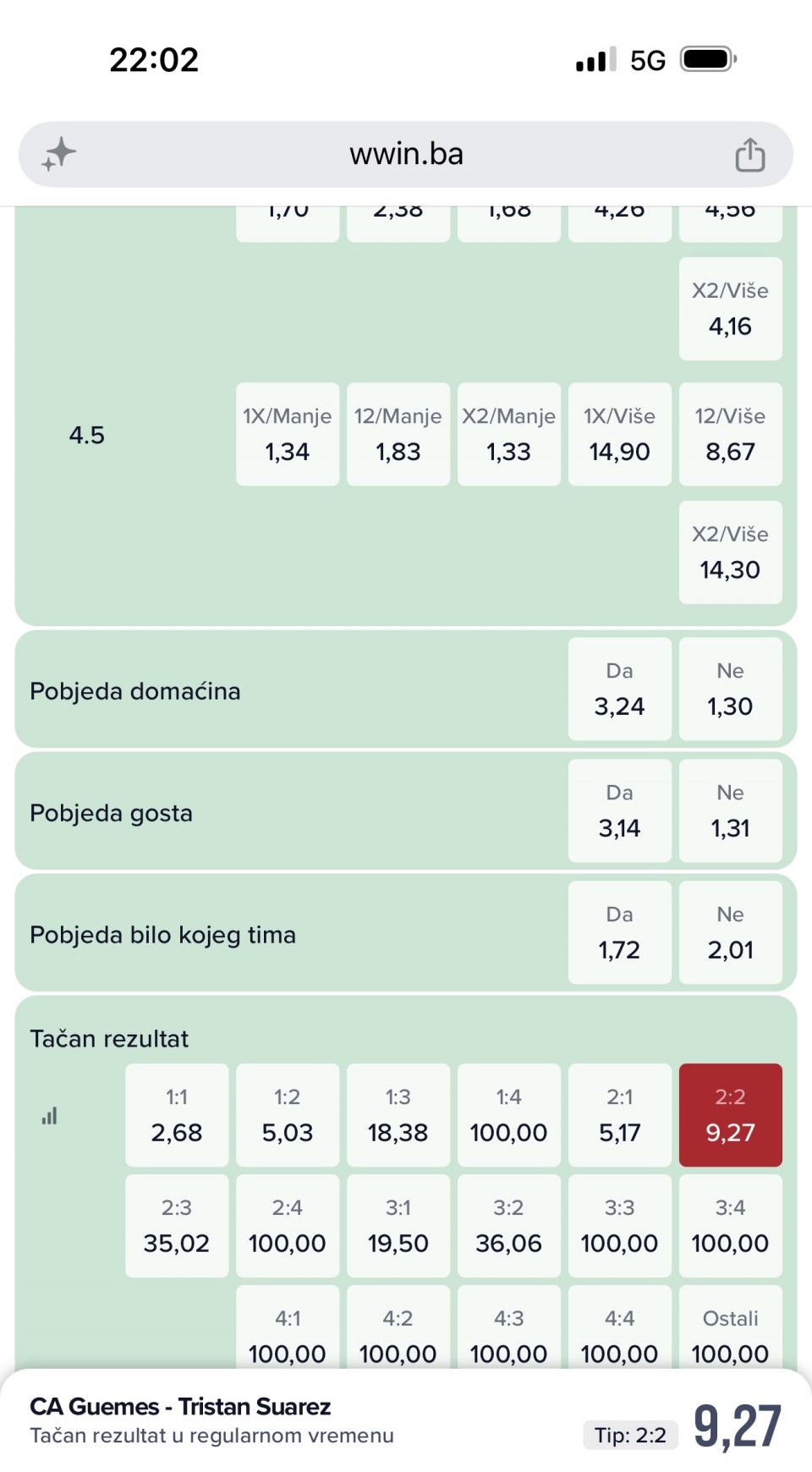Open bet slip for CA Guemes - Tristan Suarez
This screenshot has width=812, height=1472.
point(406,1421)
